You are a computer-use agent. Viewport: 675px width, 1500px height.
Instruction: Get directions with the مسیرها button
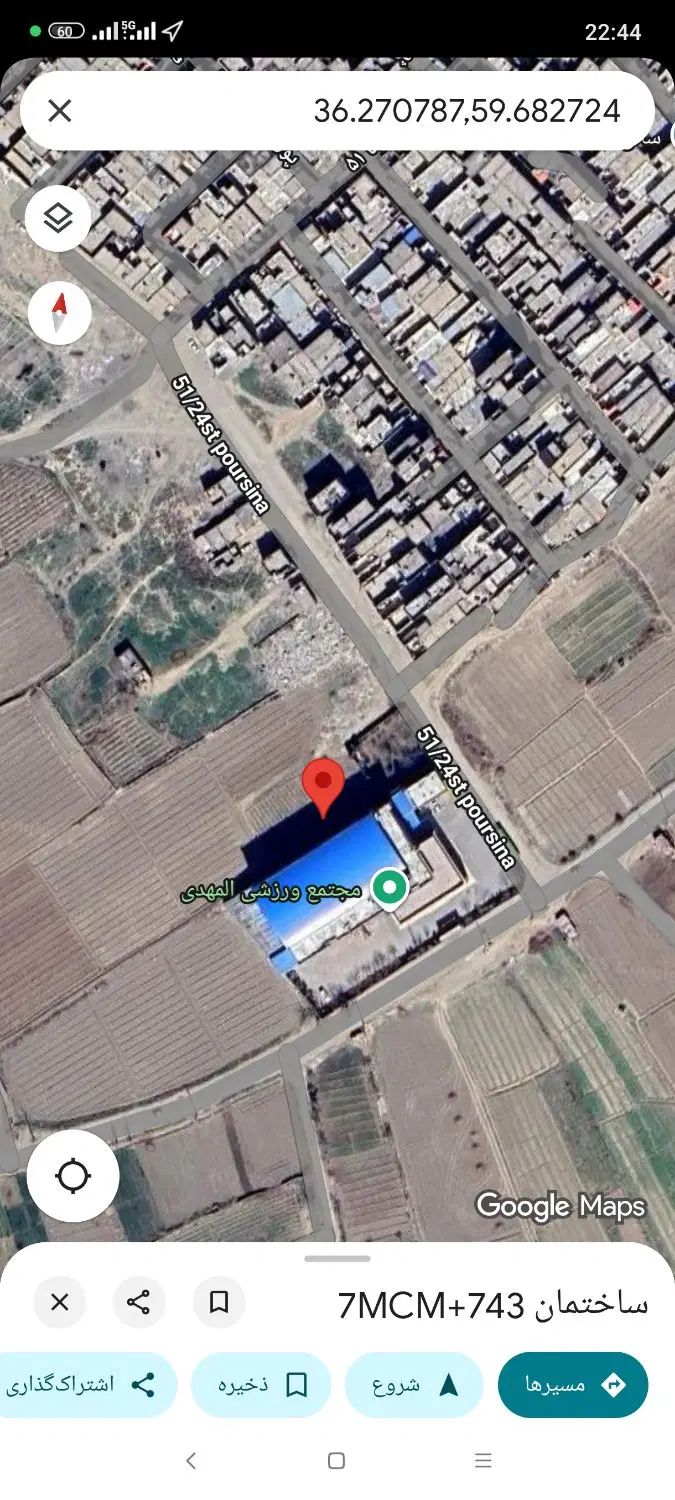click(573, 1385)
